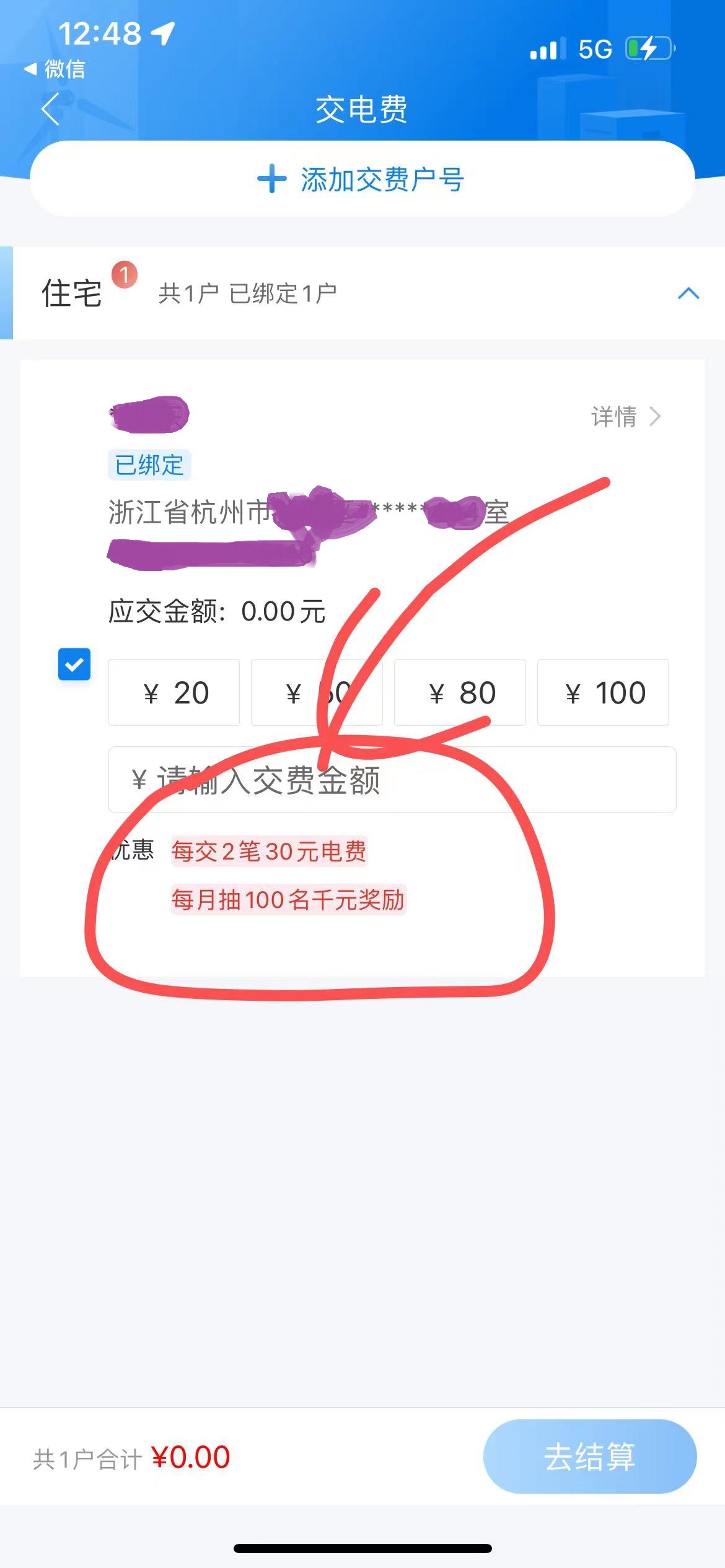Image resolution: width=725 pixels, height=1568 pixels.
Task: Tap 去结算 to check out
Action: click(589, 1457)
